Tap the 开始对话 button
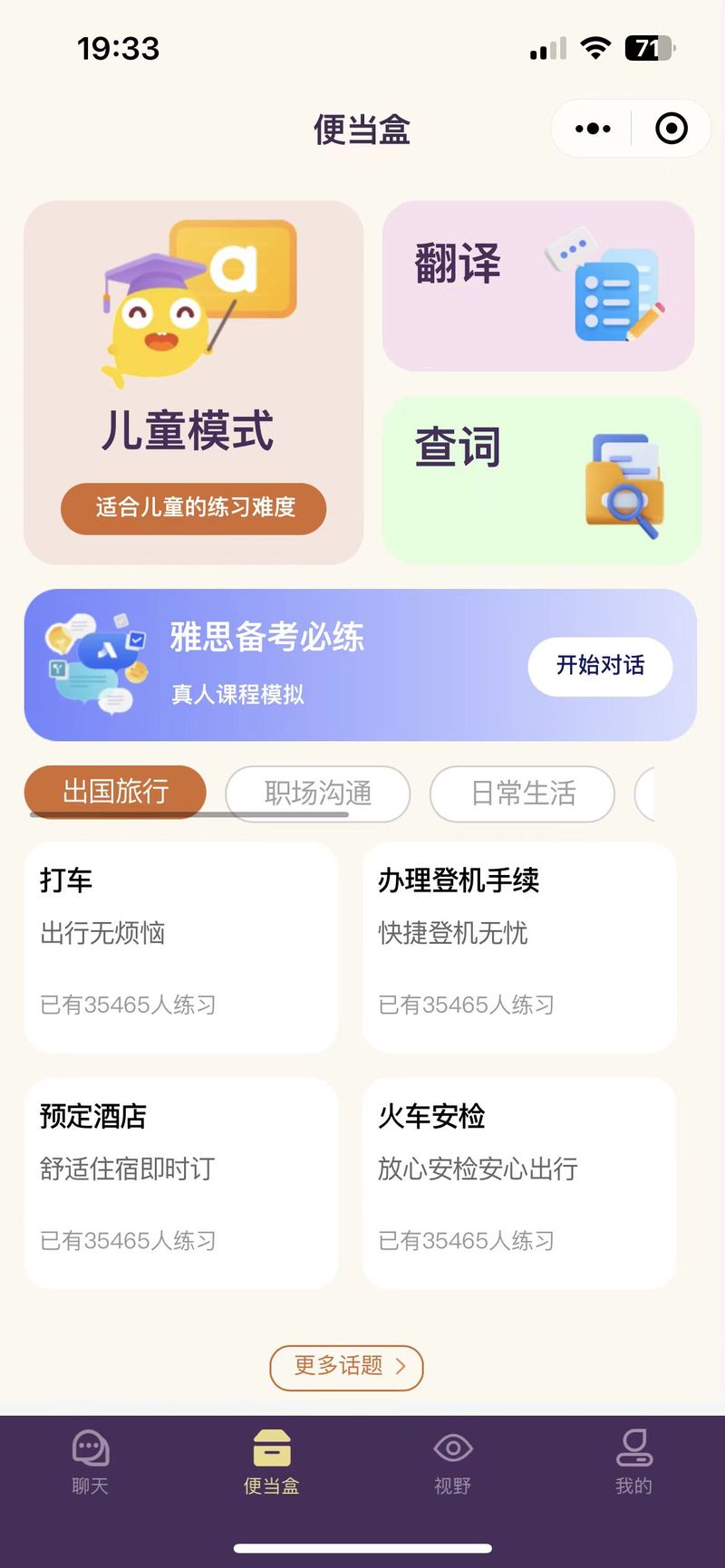Image resolution: width=725 pixels, height=1568 pixels. [x=600, y=666]
